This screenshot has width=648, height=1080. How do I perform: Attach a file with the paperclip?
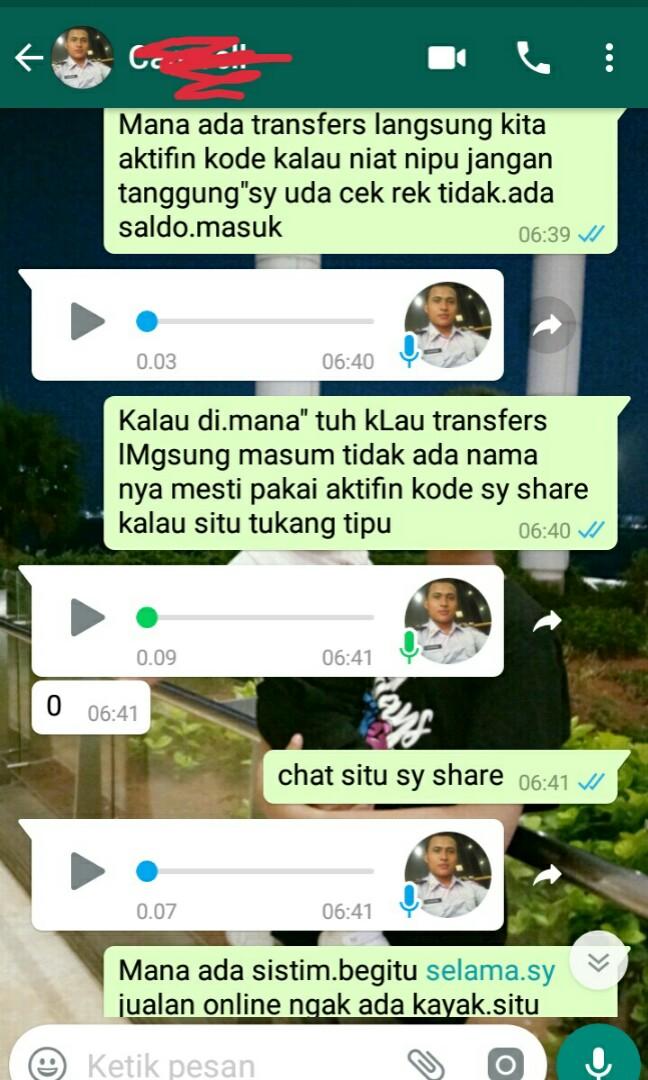(x=425, y=1064)
